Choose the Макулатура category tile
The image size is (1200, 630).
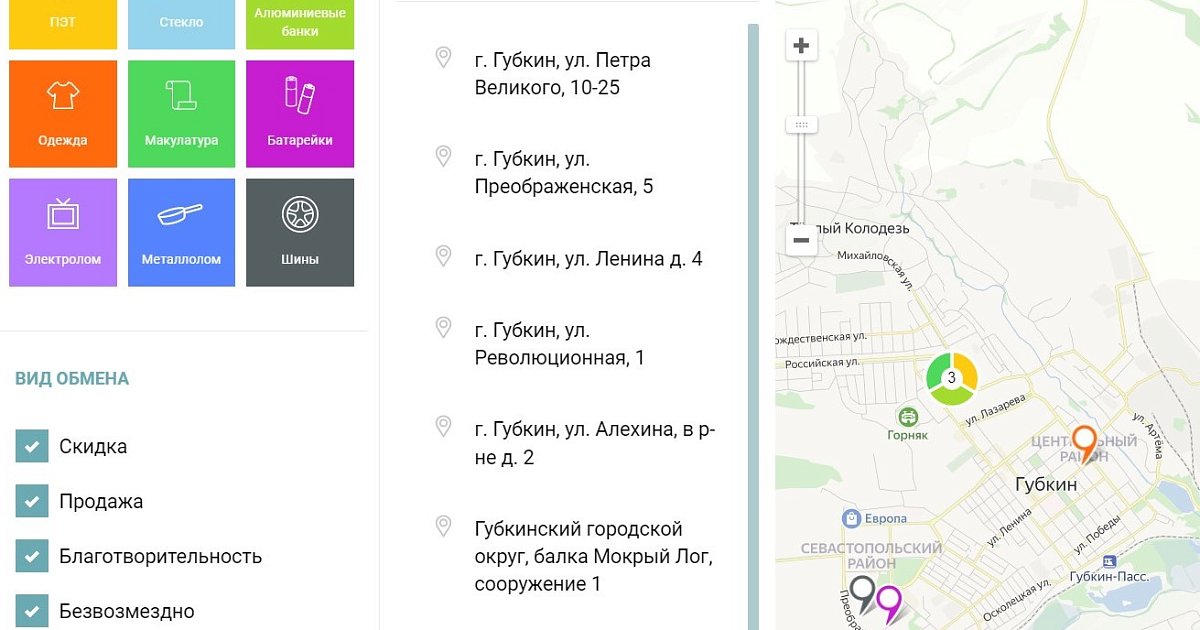click(x=181, y=114)
